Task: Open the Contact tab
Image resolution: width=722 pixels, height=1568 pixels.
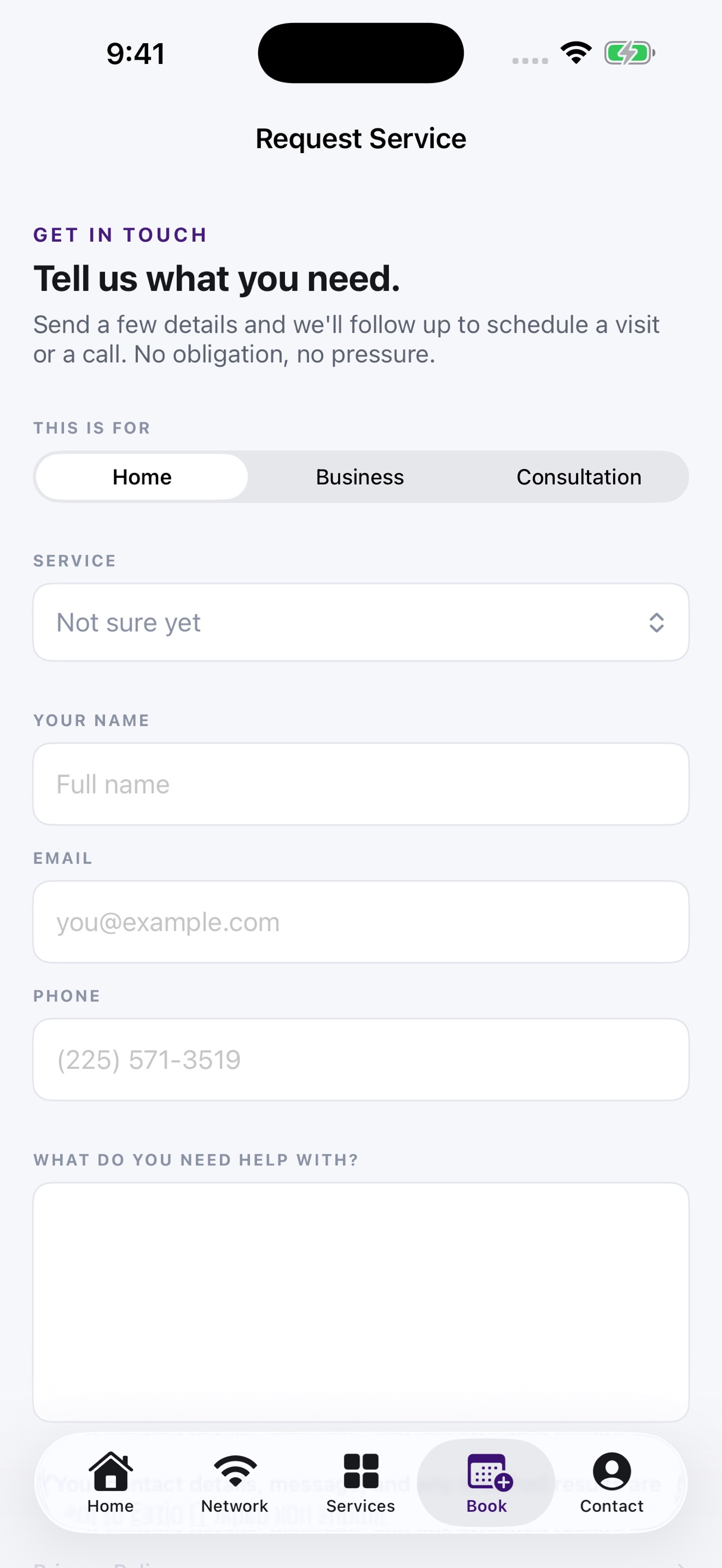Action: (x=611, y=1483)
